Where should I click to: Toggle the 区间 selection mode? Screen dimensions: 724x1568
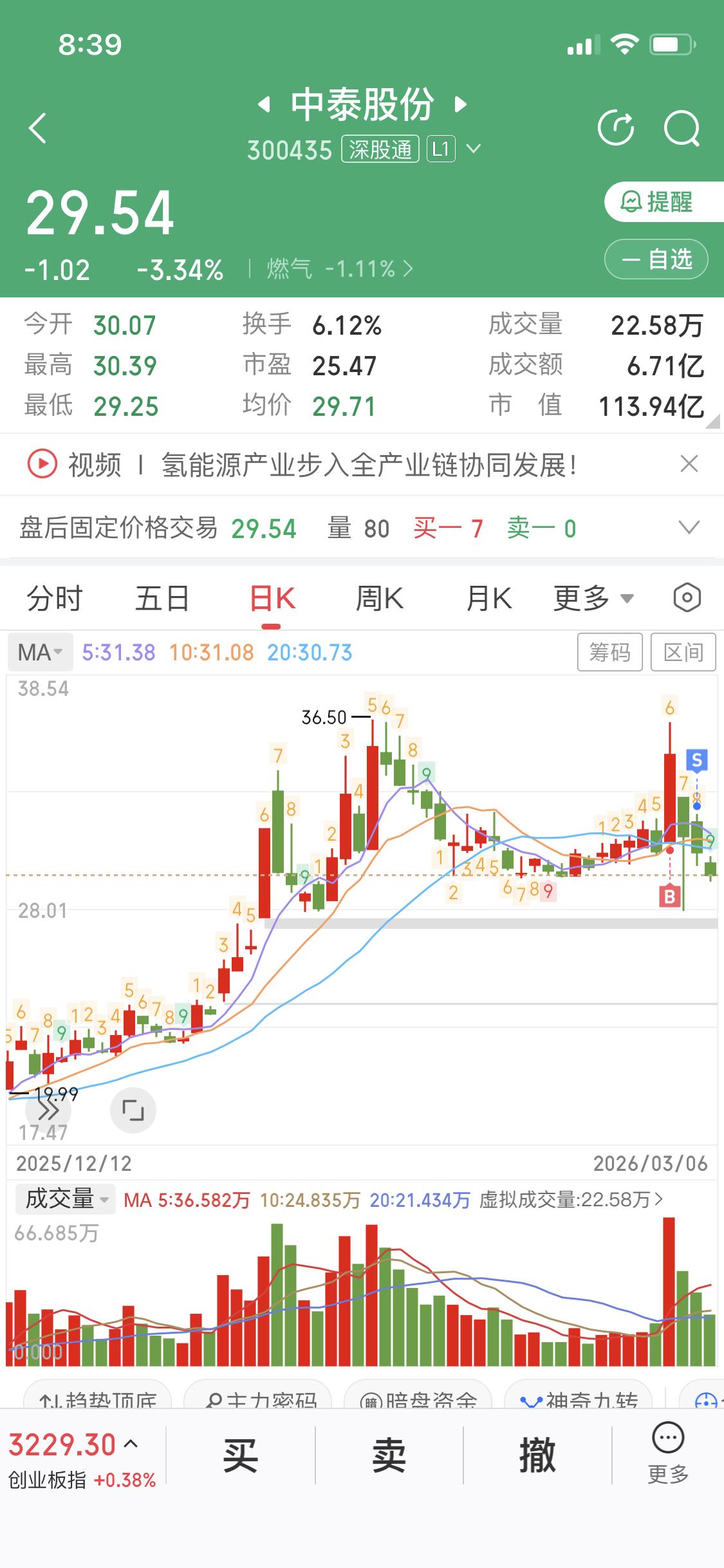pyautogui.click(x=684, y=652)
